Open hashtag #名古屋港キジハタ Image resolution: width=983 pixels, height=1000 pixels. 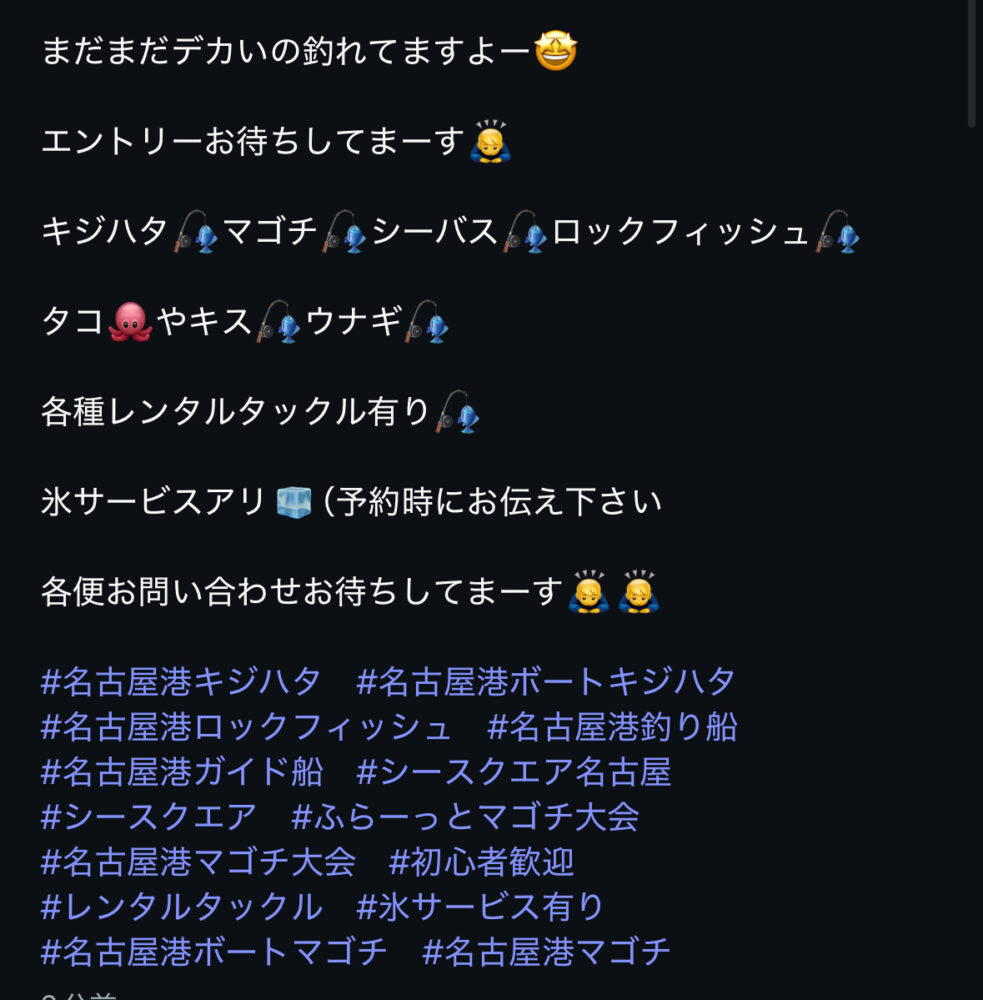pos(181,682)
